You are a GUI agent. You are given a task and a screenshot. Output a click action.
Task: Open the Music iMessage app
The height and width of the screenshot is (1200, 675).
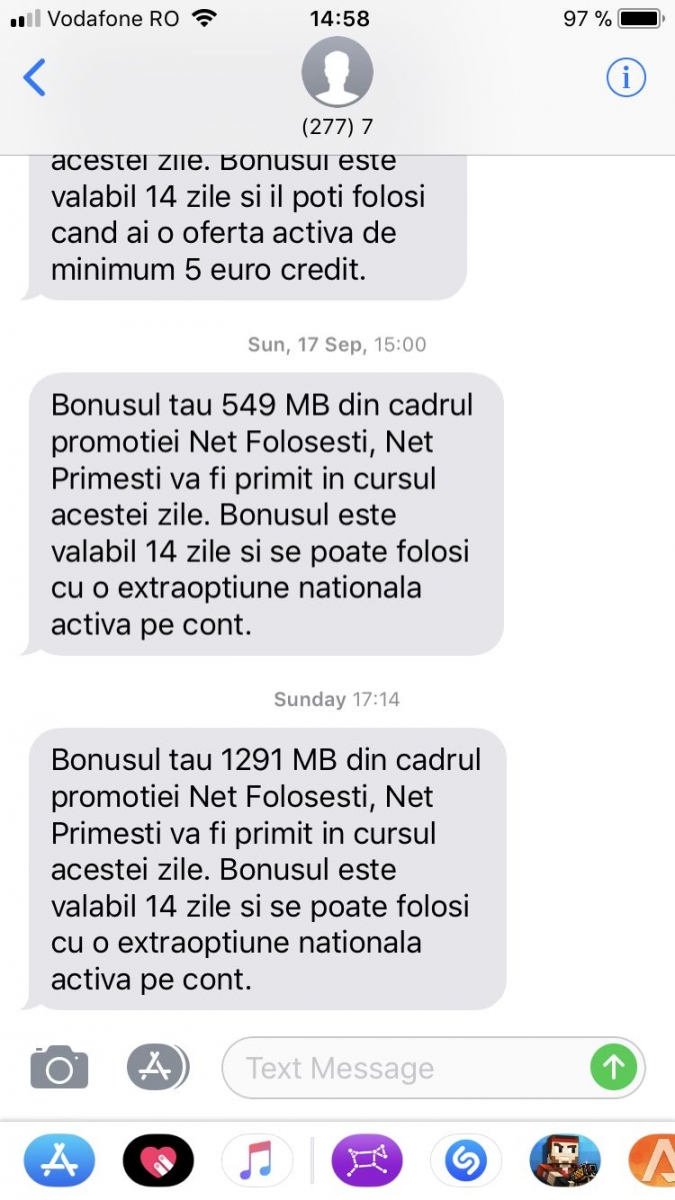(x=257, y=1160)
